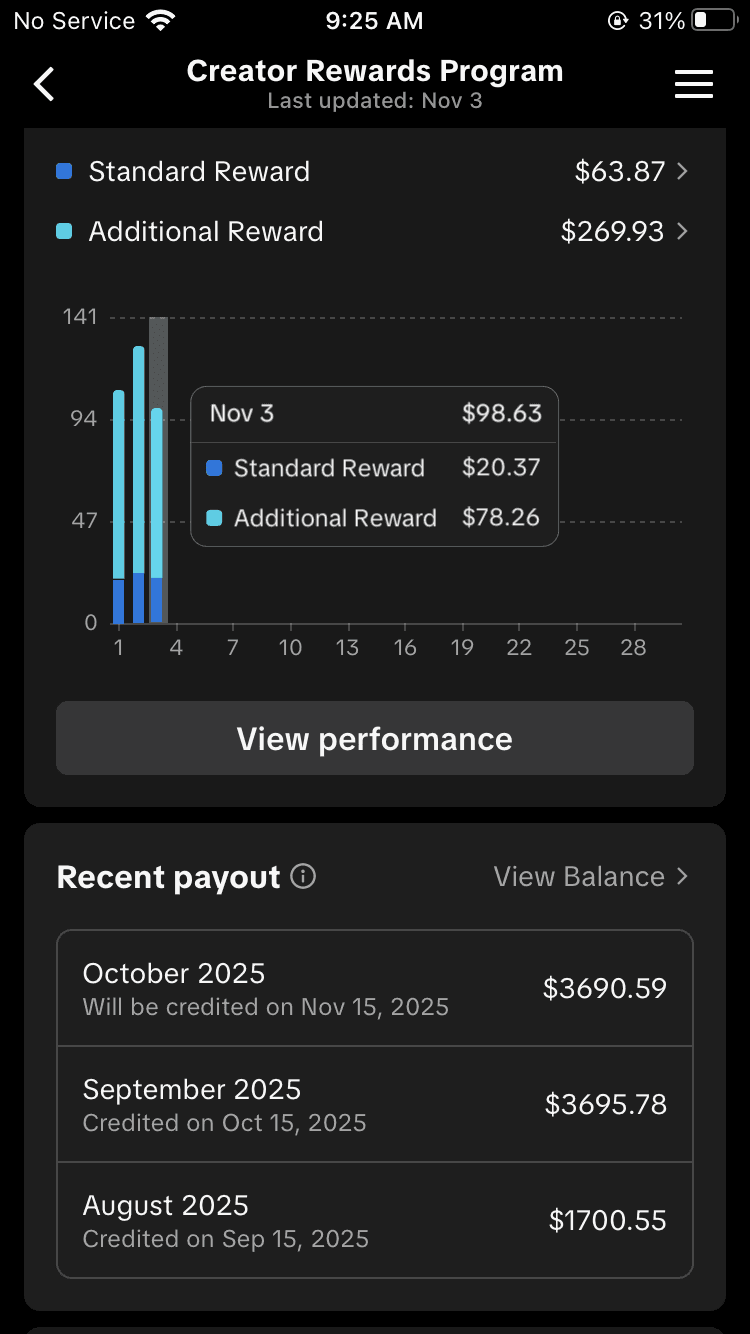
Task: Select the Nov 2 bar in chart
Action: (x=139, y=484)
